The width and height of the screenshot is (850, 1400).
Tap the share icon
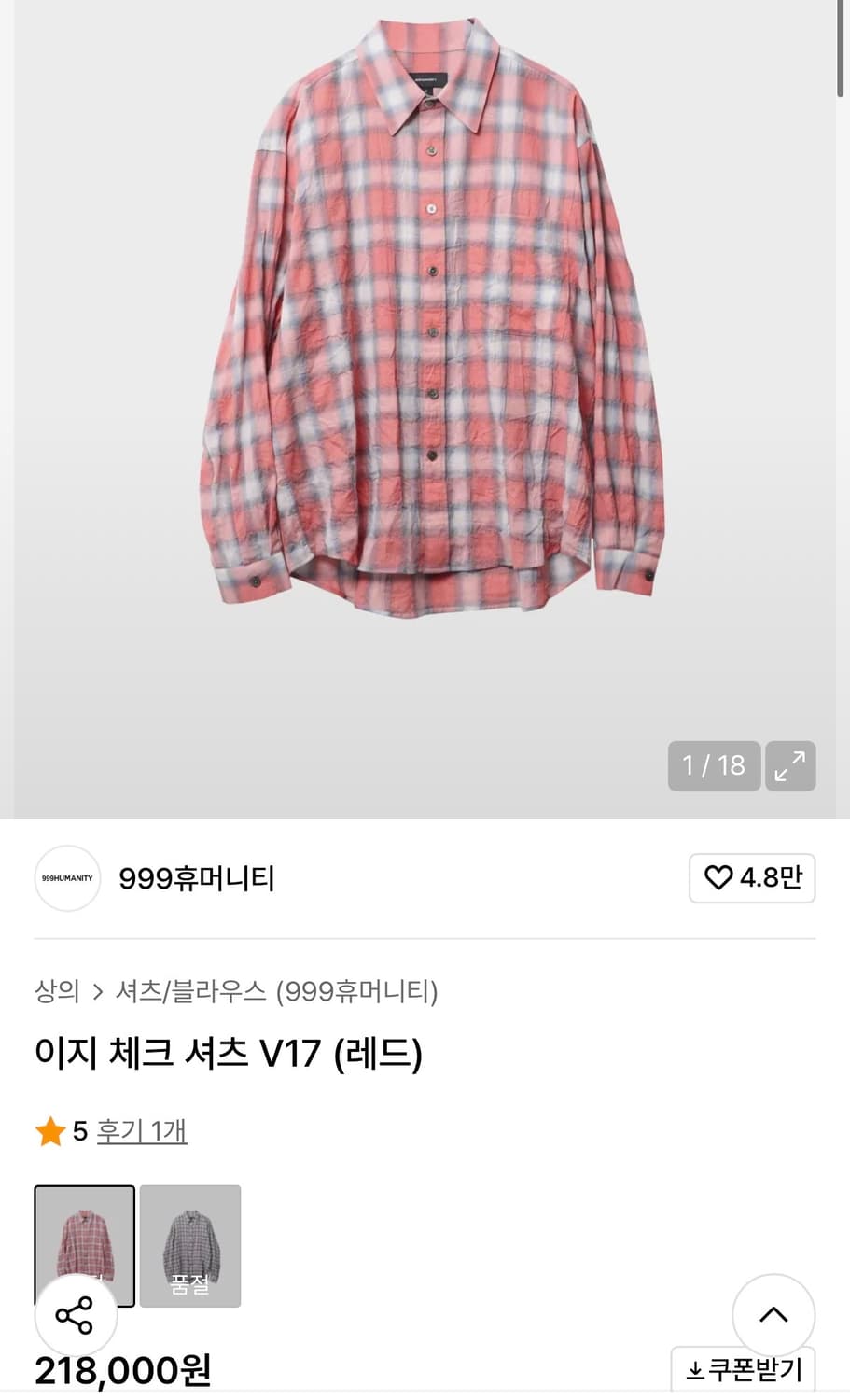click(x=75, y=1314)
